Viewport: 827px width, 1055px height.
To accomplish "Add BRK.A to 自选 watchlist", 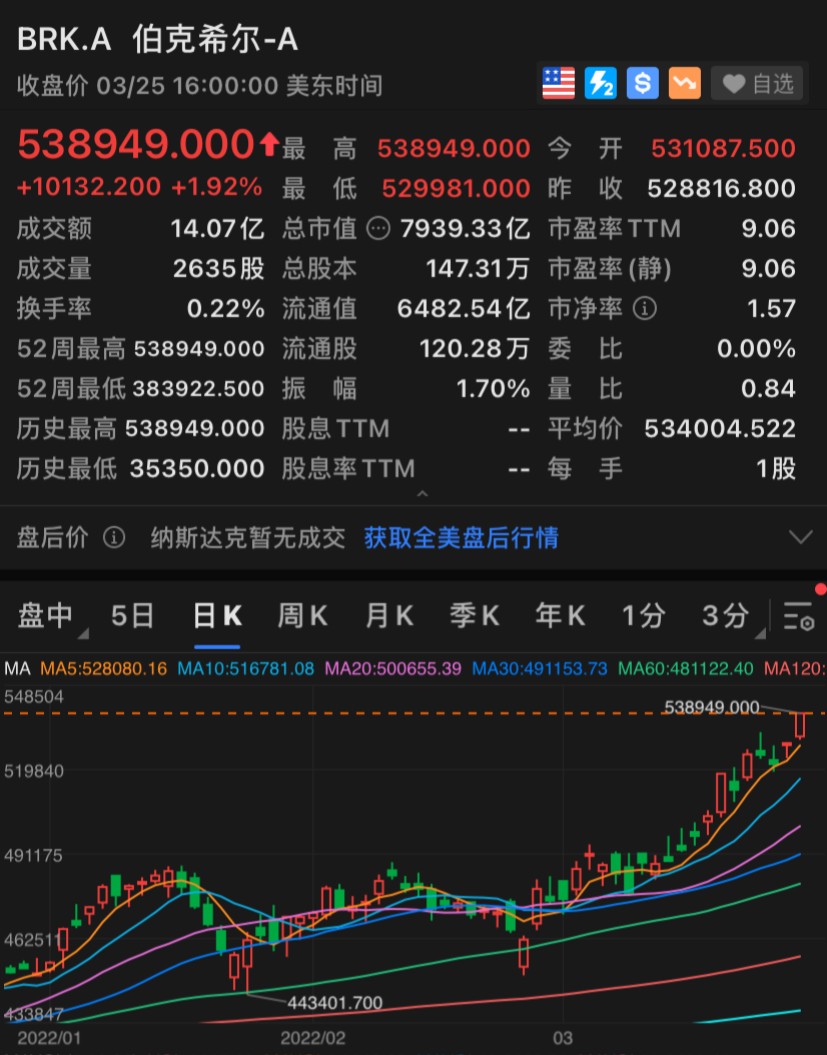I will pos(757,84).
